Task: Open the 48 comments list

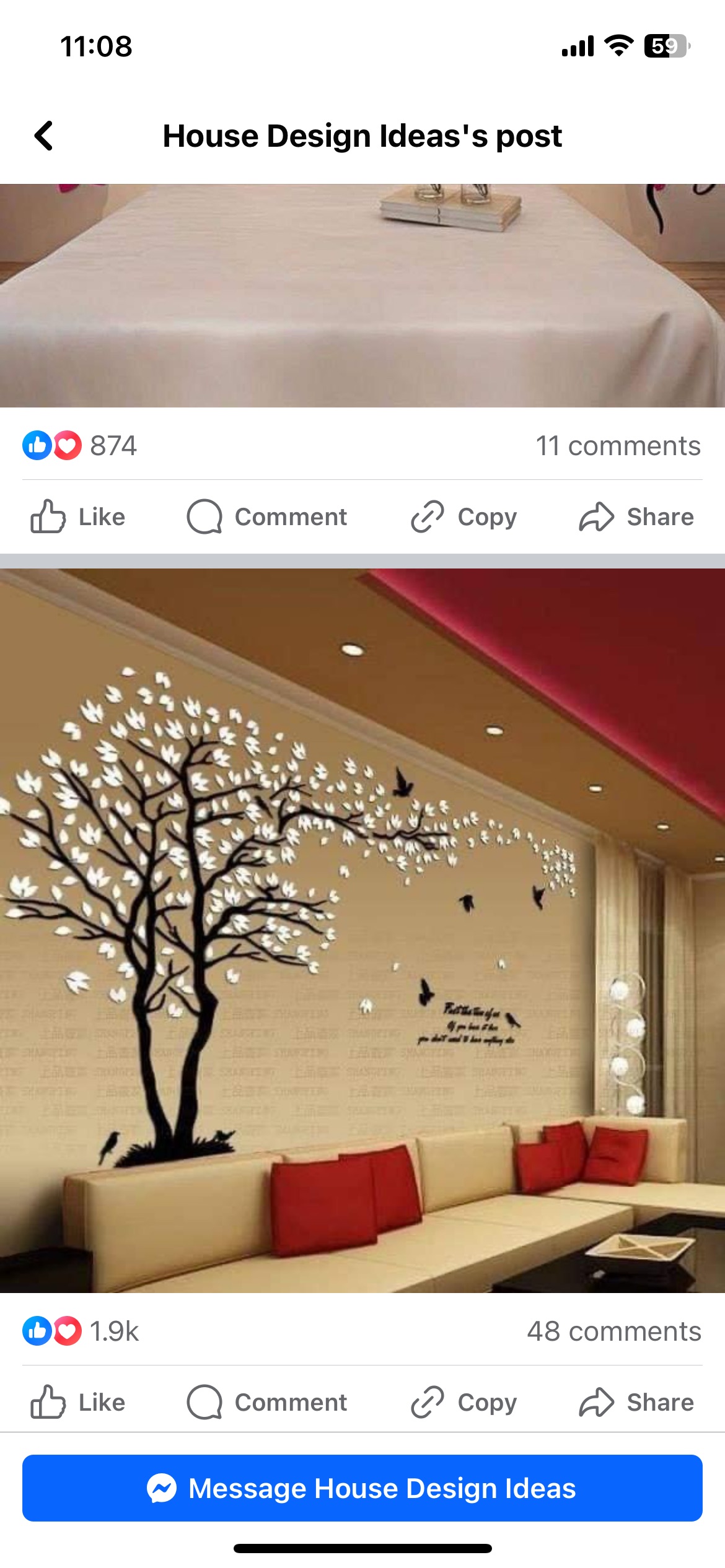Action: [613, 1331]
